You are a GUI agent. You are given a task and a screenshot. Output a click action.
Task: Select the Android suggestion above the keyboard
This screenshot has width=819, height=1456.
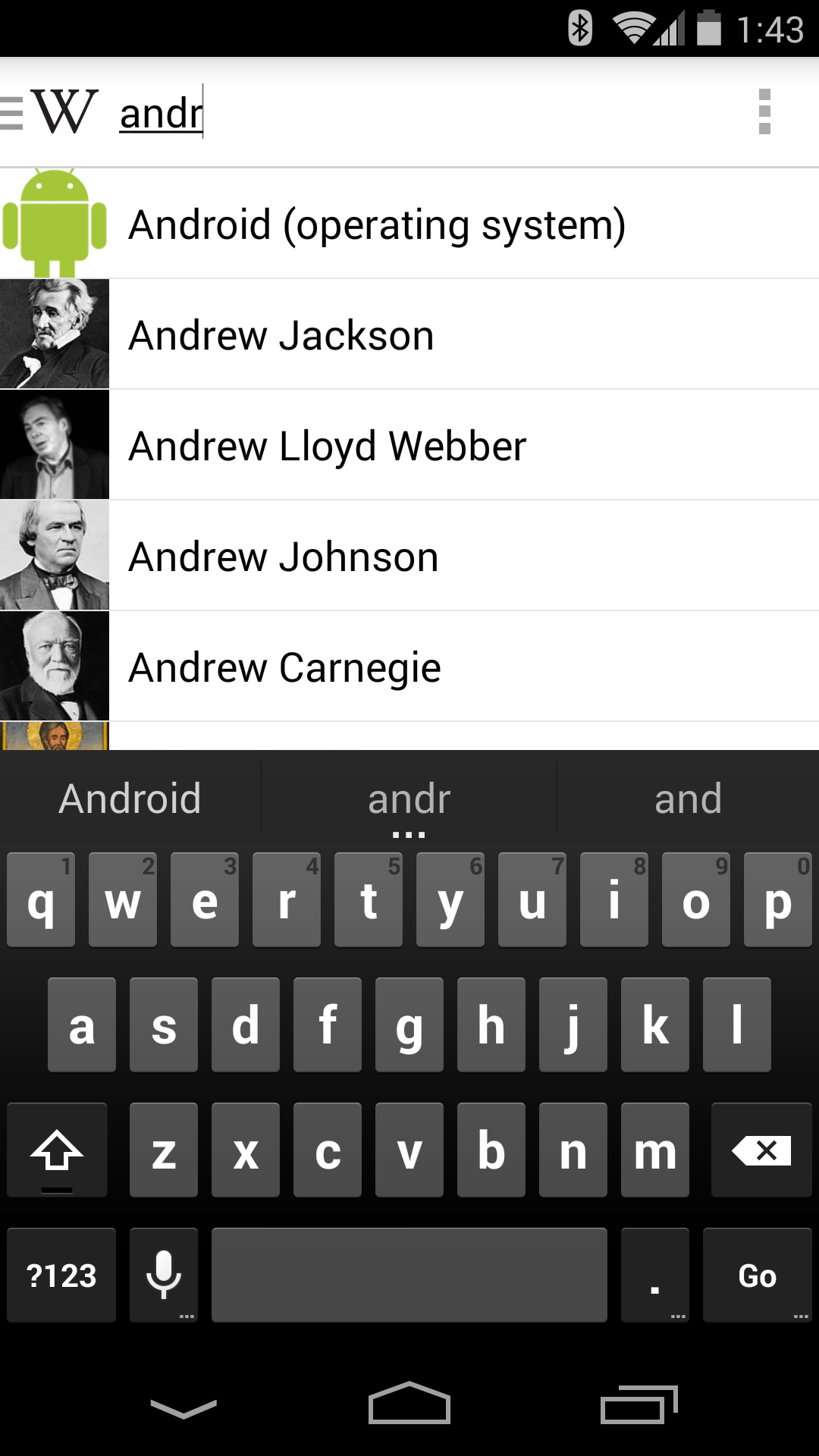tap(130, 797)
